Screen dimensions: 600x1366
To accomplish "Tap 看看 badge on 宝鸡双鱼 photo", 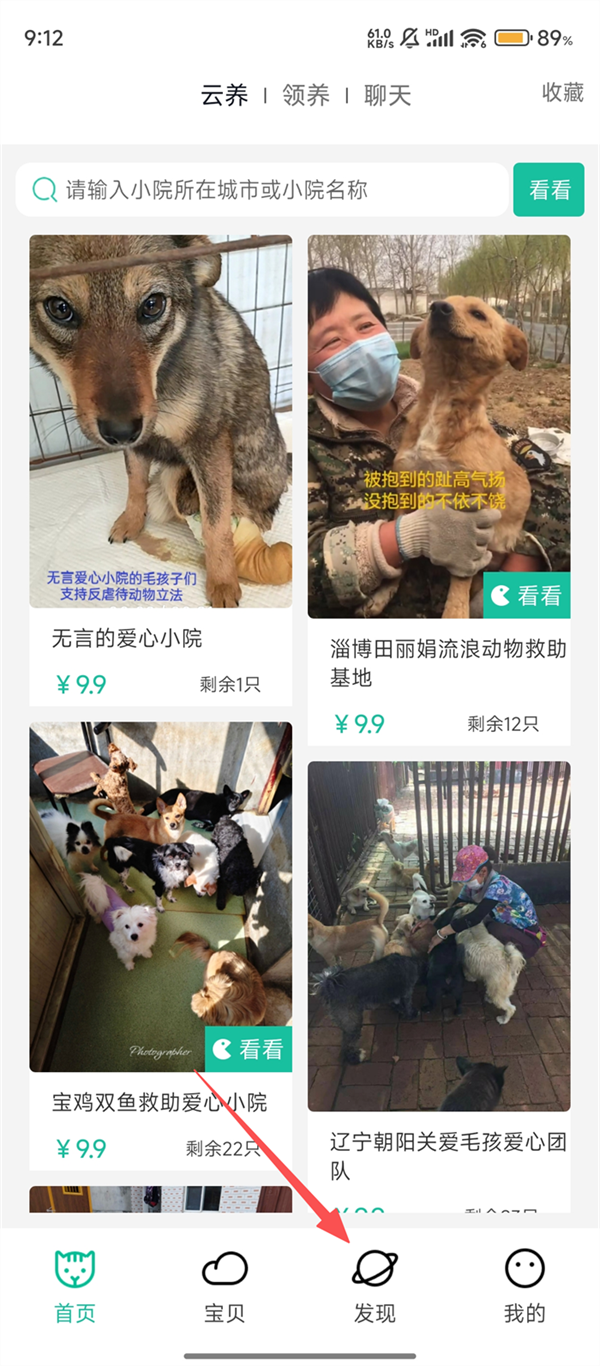I will (x=249, y=1049).
